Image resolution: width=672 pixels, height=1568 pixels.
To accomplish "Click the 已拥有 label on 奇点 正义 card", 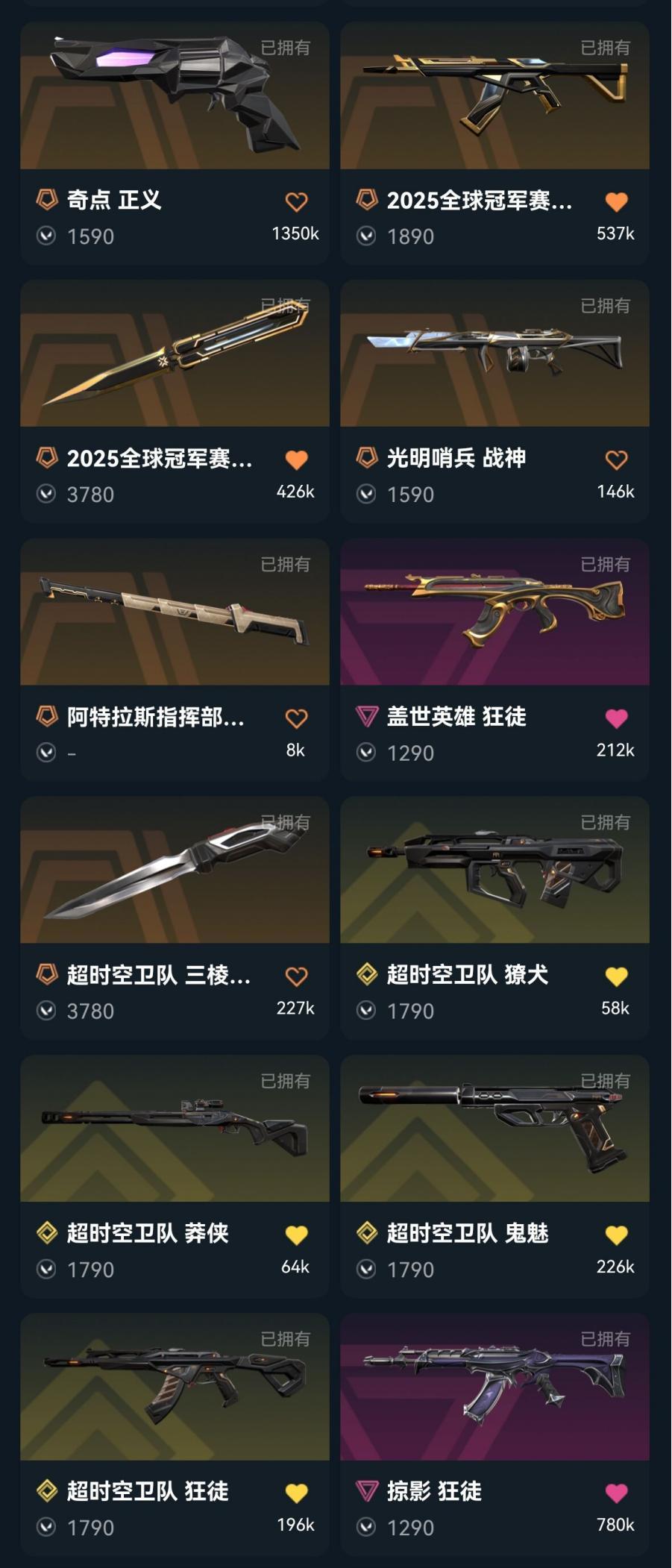I will 286,46.
